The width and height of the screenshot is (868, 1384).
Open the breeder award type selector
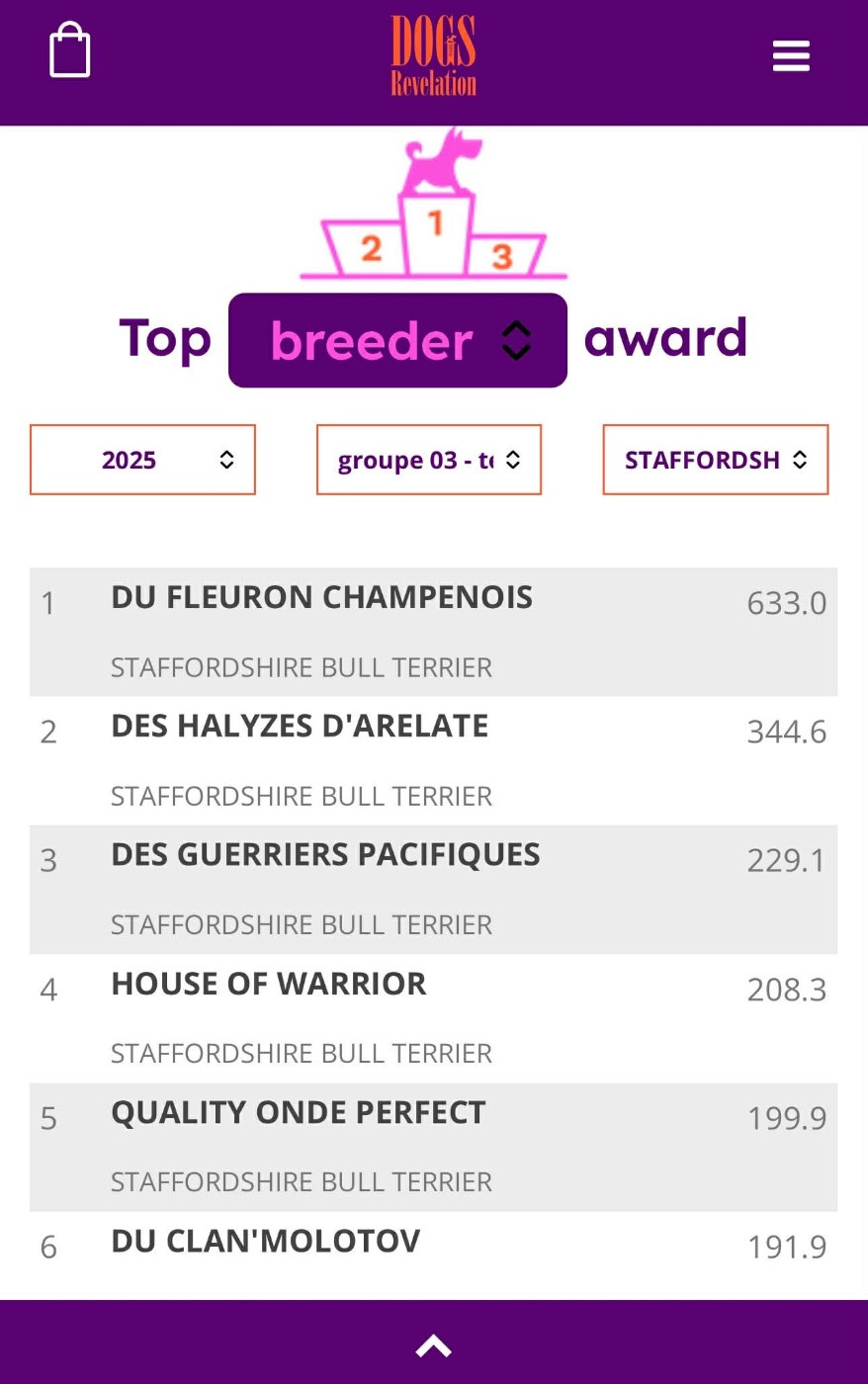[397, 339]
